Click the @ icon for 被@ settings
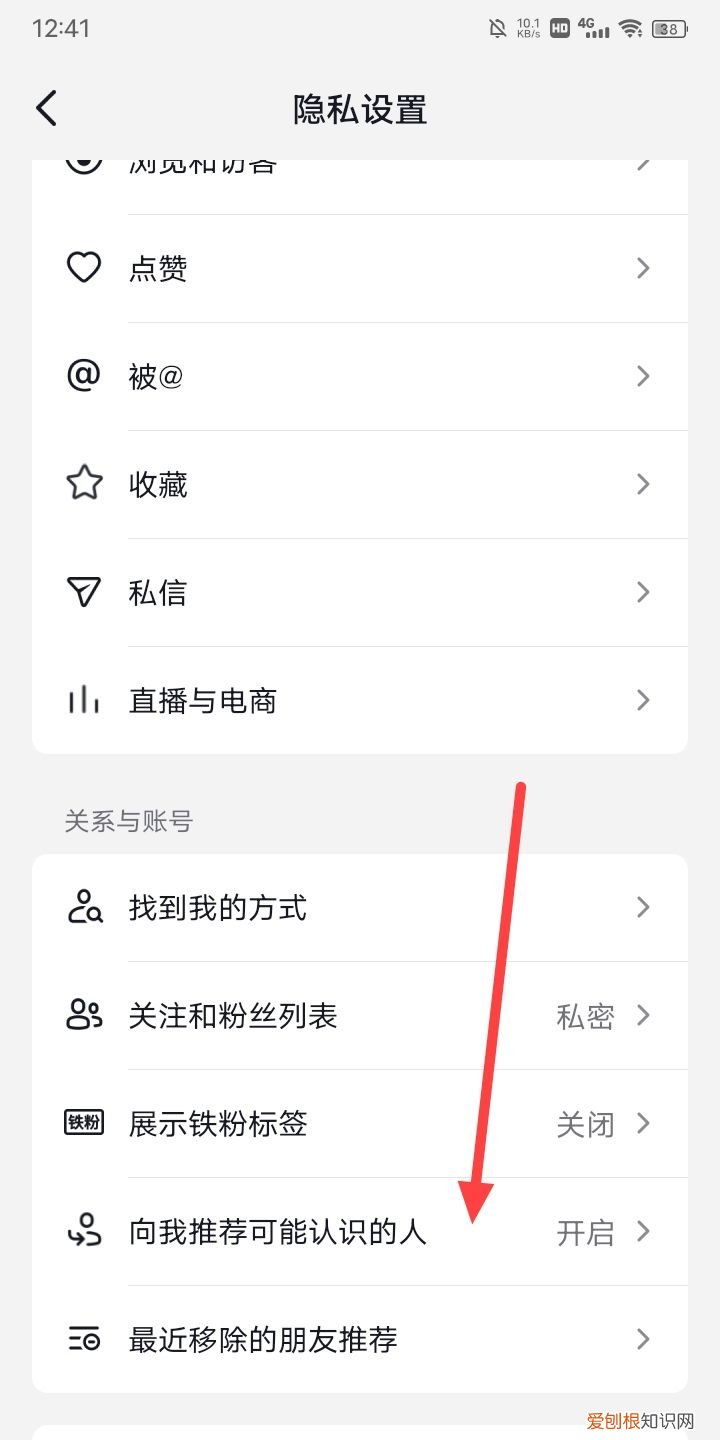 coord(84,375)
